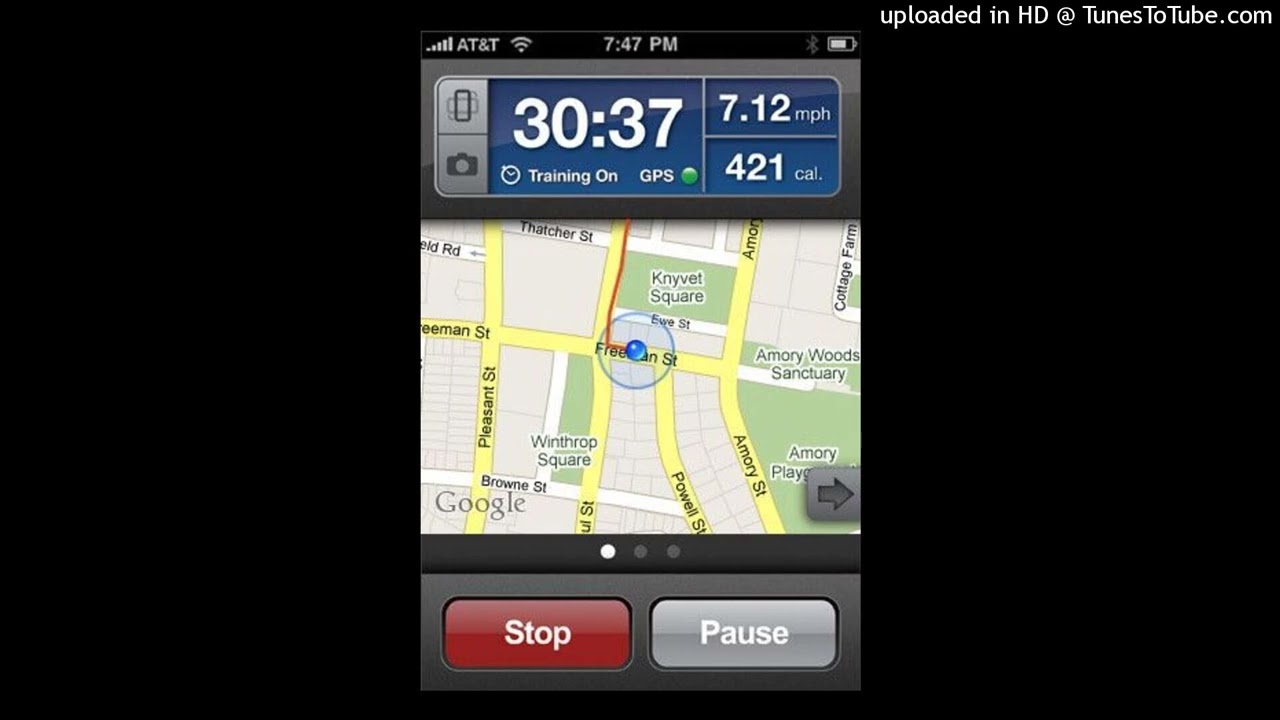This screenshot has height=720, width=1280.
Task: Stop the running activity
Action: click(x=537, y=633)
